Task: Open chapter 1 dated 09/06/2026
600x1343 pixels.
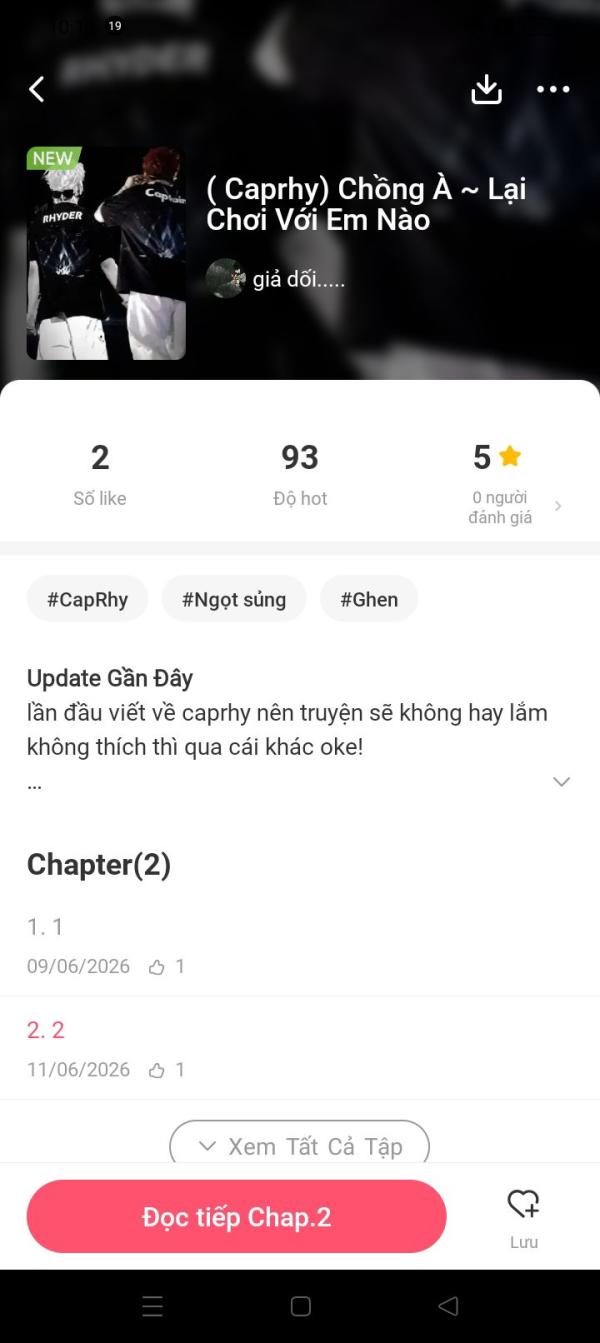Action: point(300,945)
